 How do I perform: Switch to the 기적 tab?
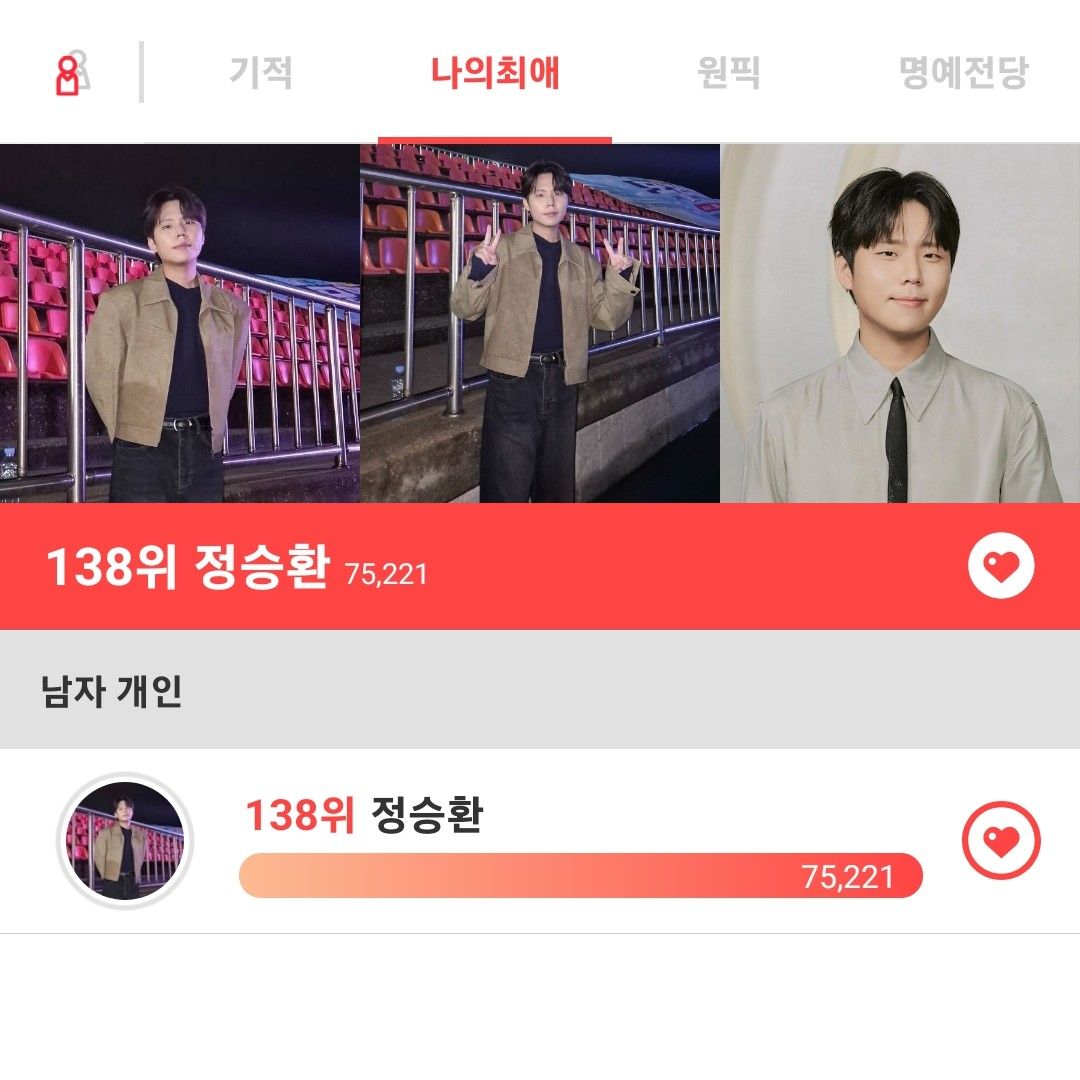(261, 73)
